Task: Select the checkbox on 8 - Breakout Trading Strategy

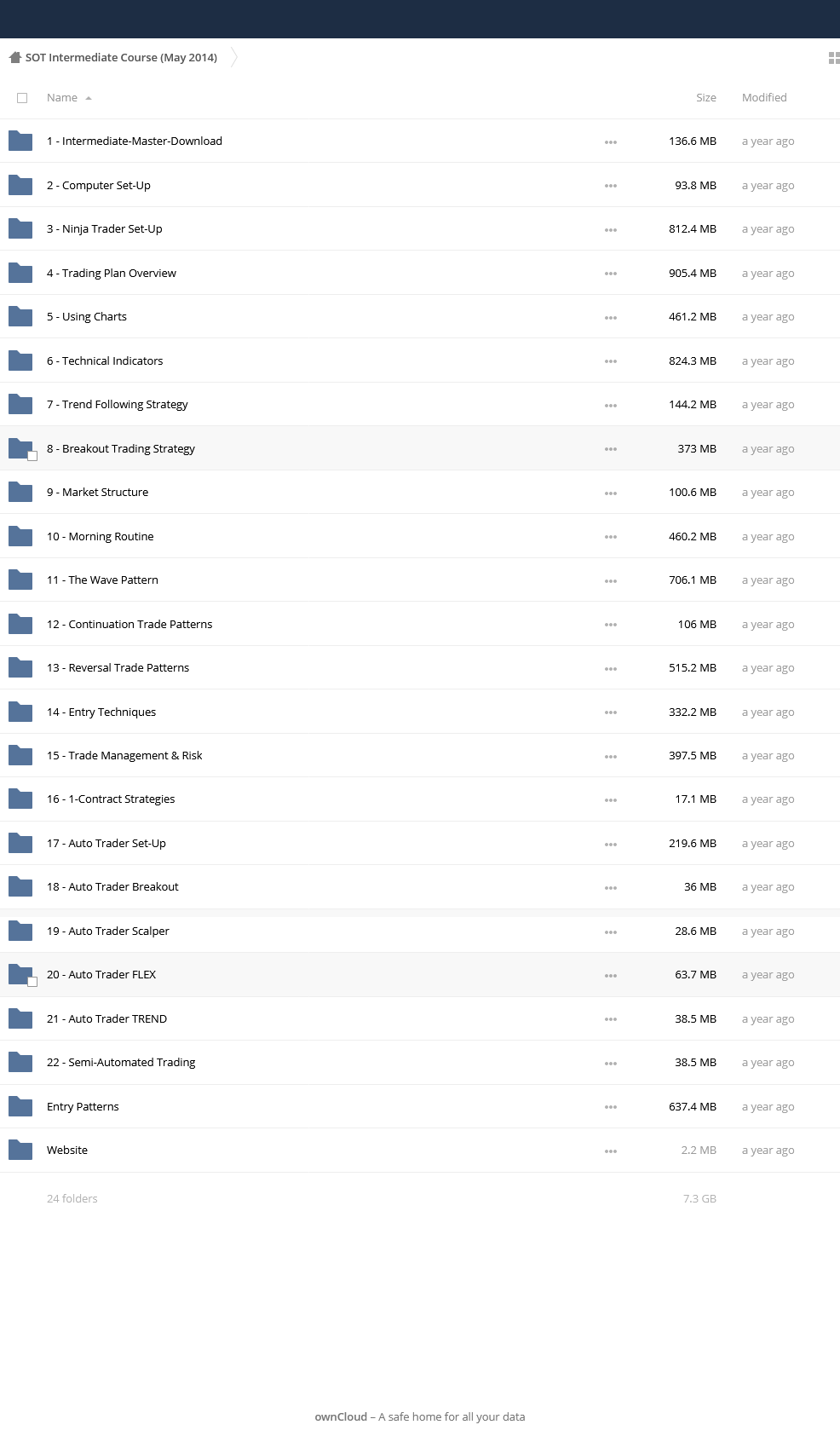Action: coord(32,456)
